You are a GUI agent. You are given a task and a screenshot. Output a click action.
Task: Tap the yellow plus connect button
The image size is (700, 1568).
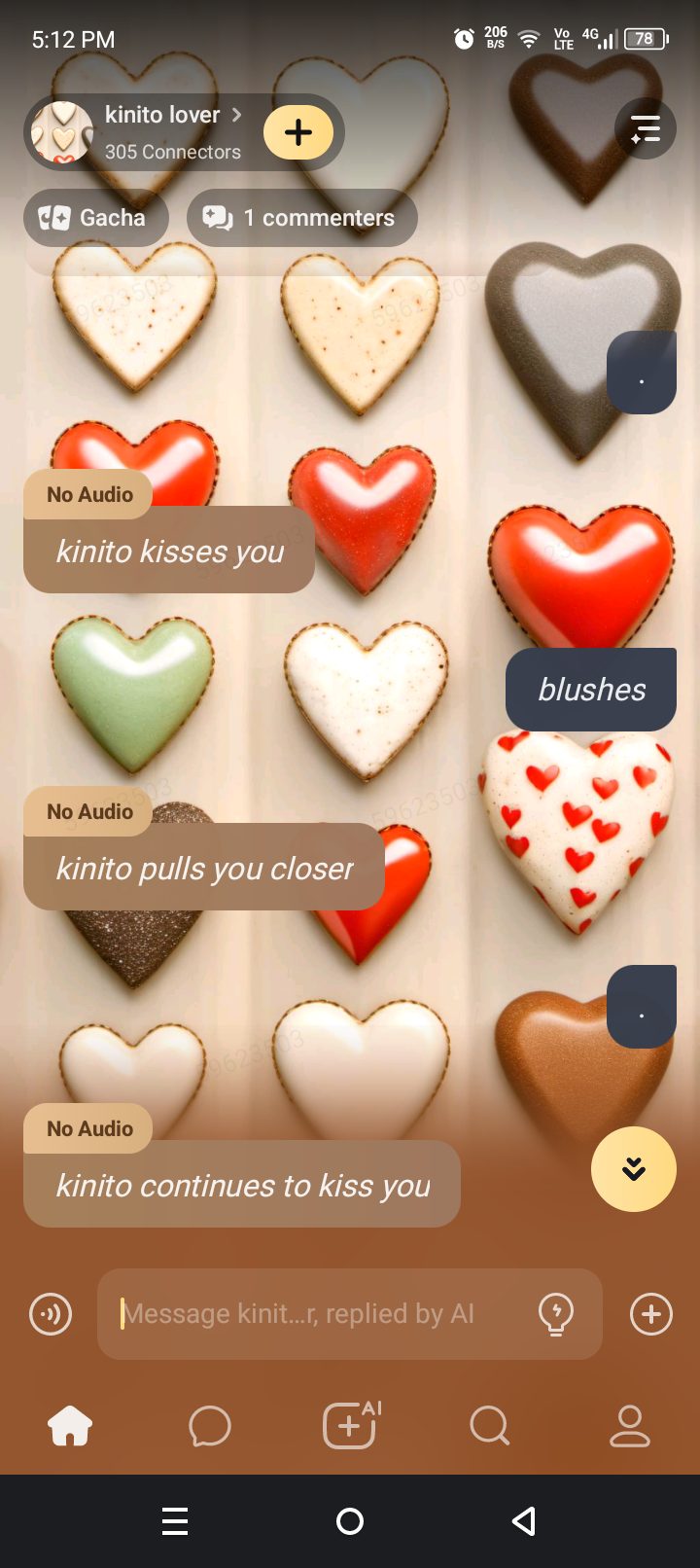pos(298,132)
